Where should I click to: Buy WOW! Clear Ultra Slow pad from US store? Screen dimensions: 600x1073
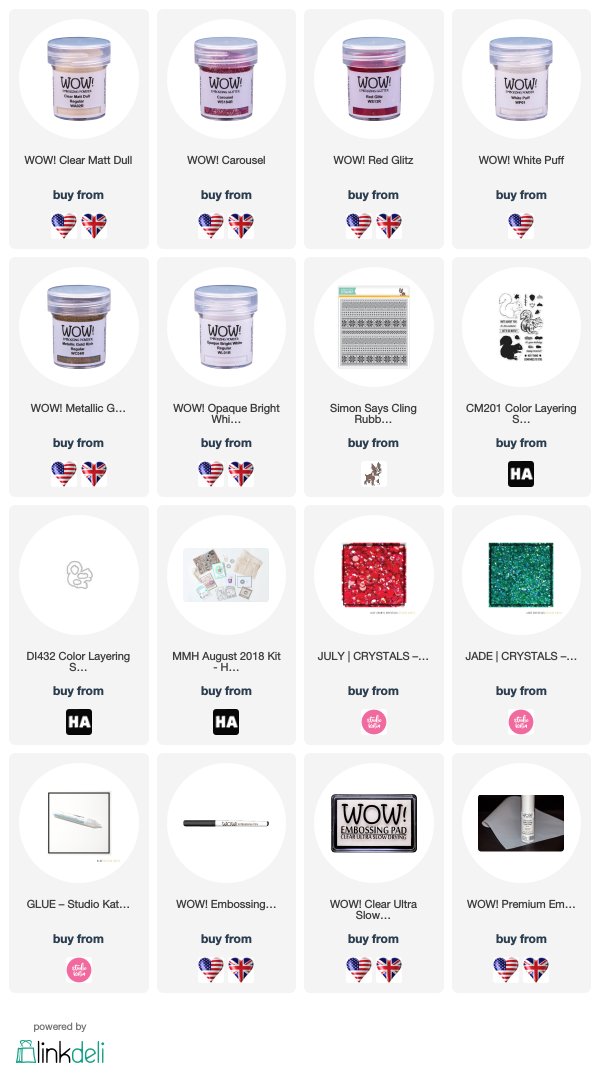point(358,970)
